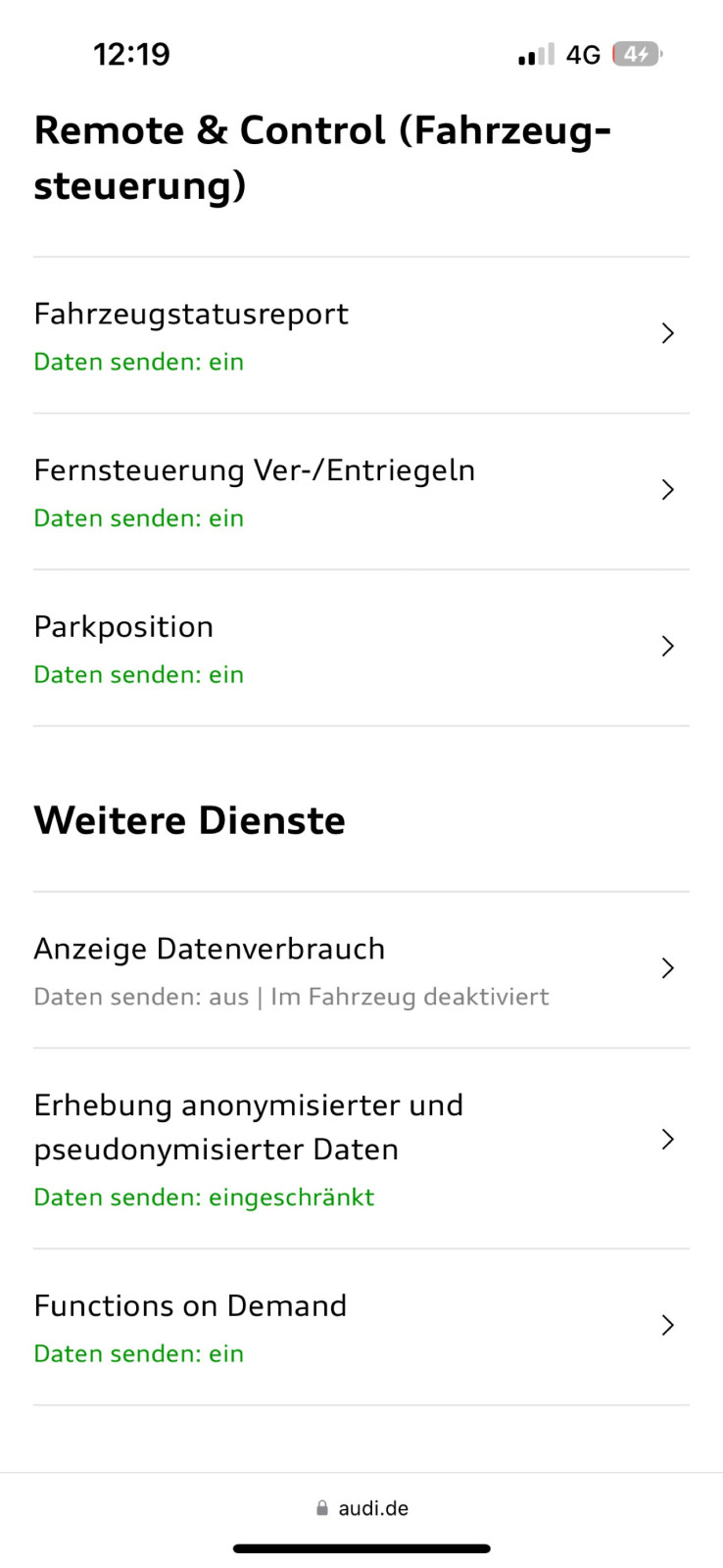This screenshot has width=723, height=1568.
Task: Tap the clock showing 12:19
Action: click(132, 54)
